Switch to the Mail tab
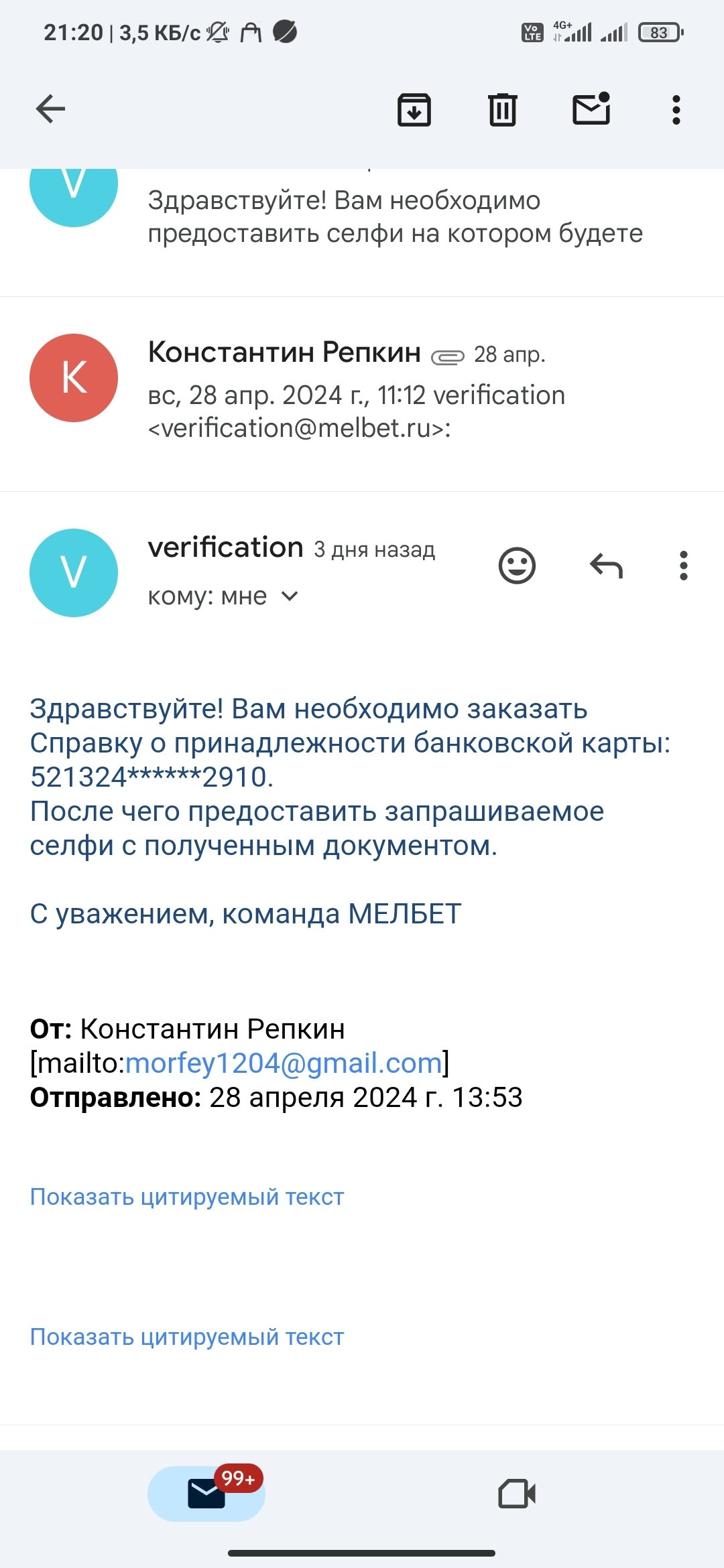The width and height of the screenshot is (724, 1568). (x=206, y=1494)
